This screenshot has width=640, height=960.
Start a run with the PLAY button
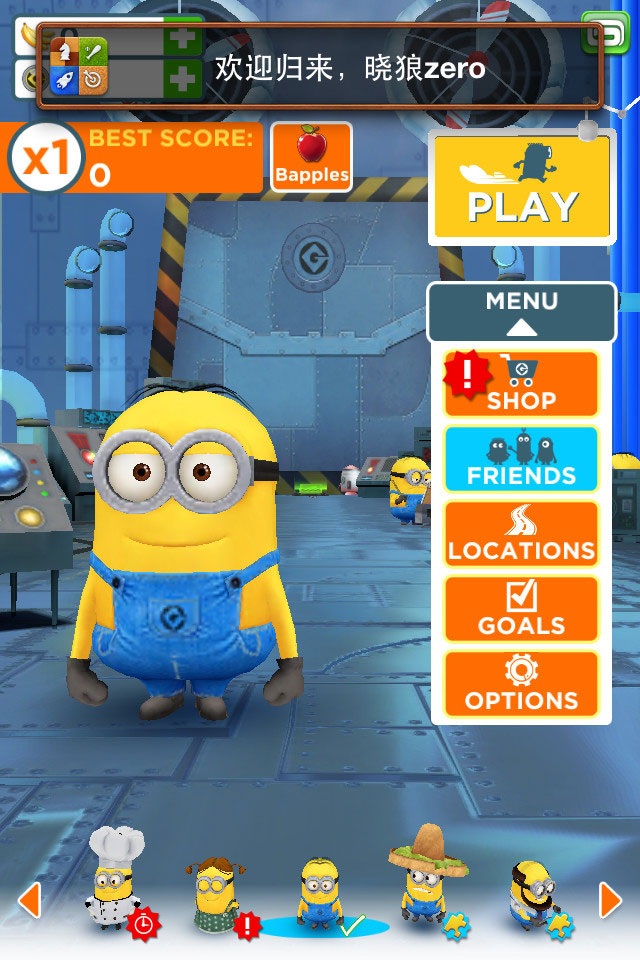(521, 187)
